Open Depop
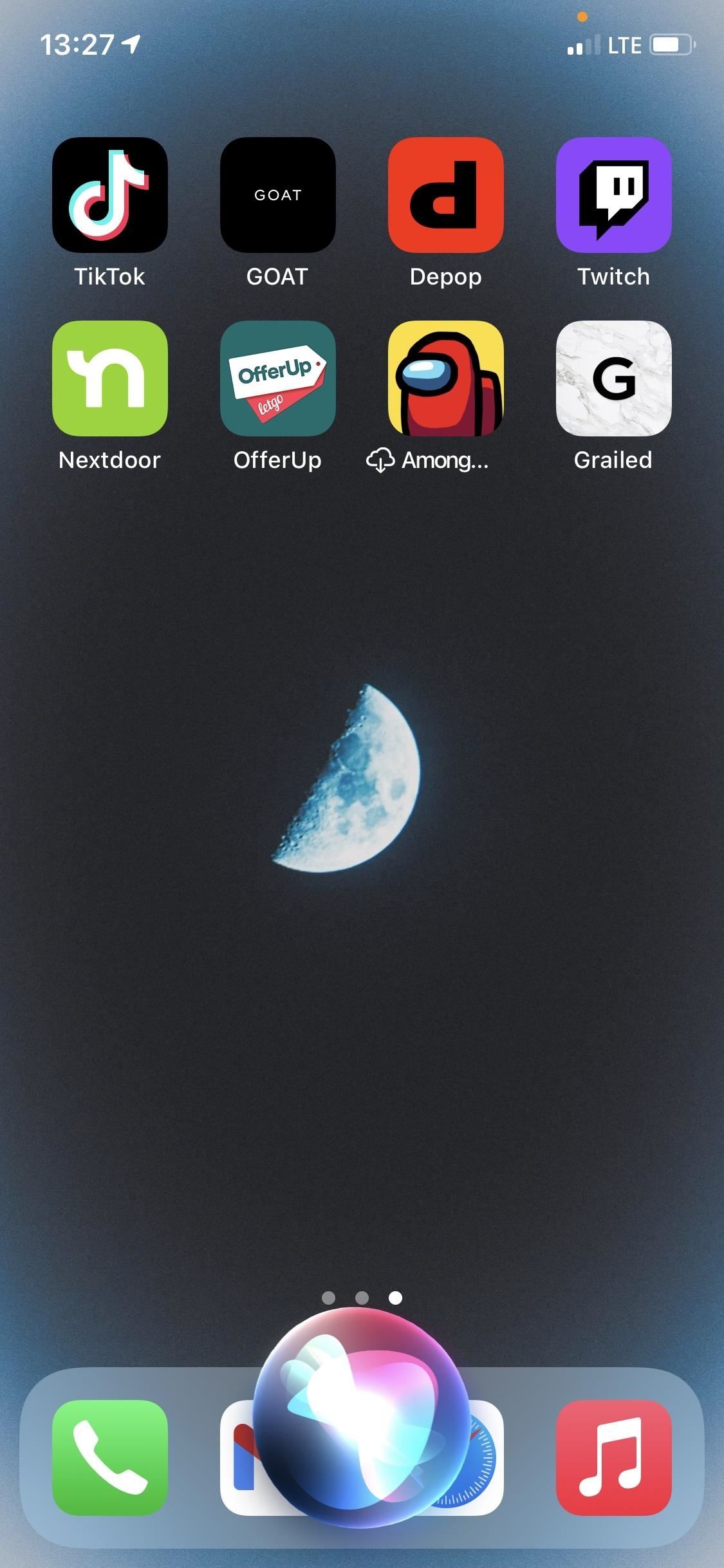The image size is (724, 1568). 446,194
